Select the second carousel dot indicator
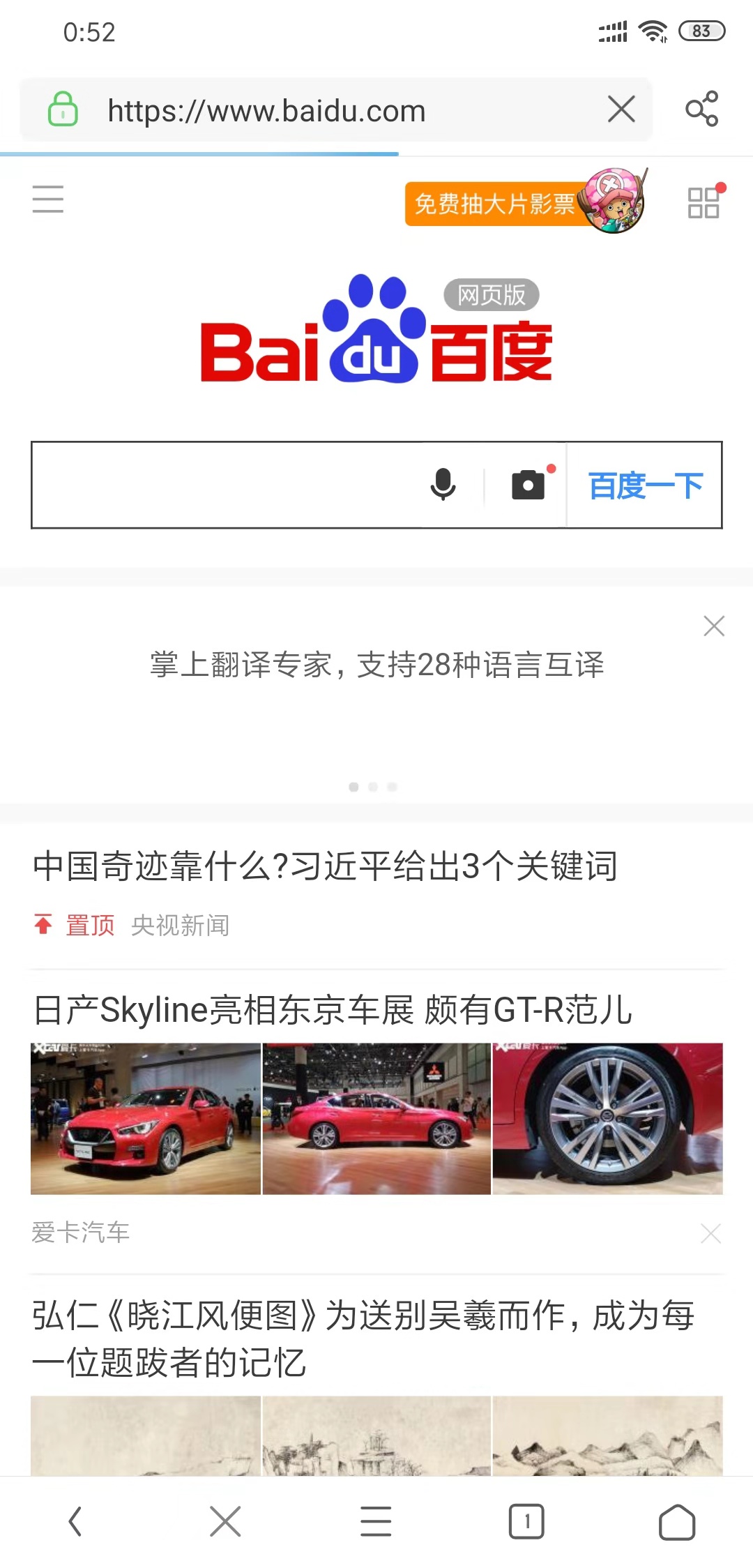Viewport: 753px width, 1568px height. pos(374,787)
